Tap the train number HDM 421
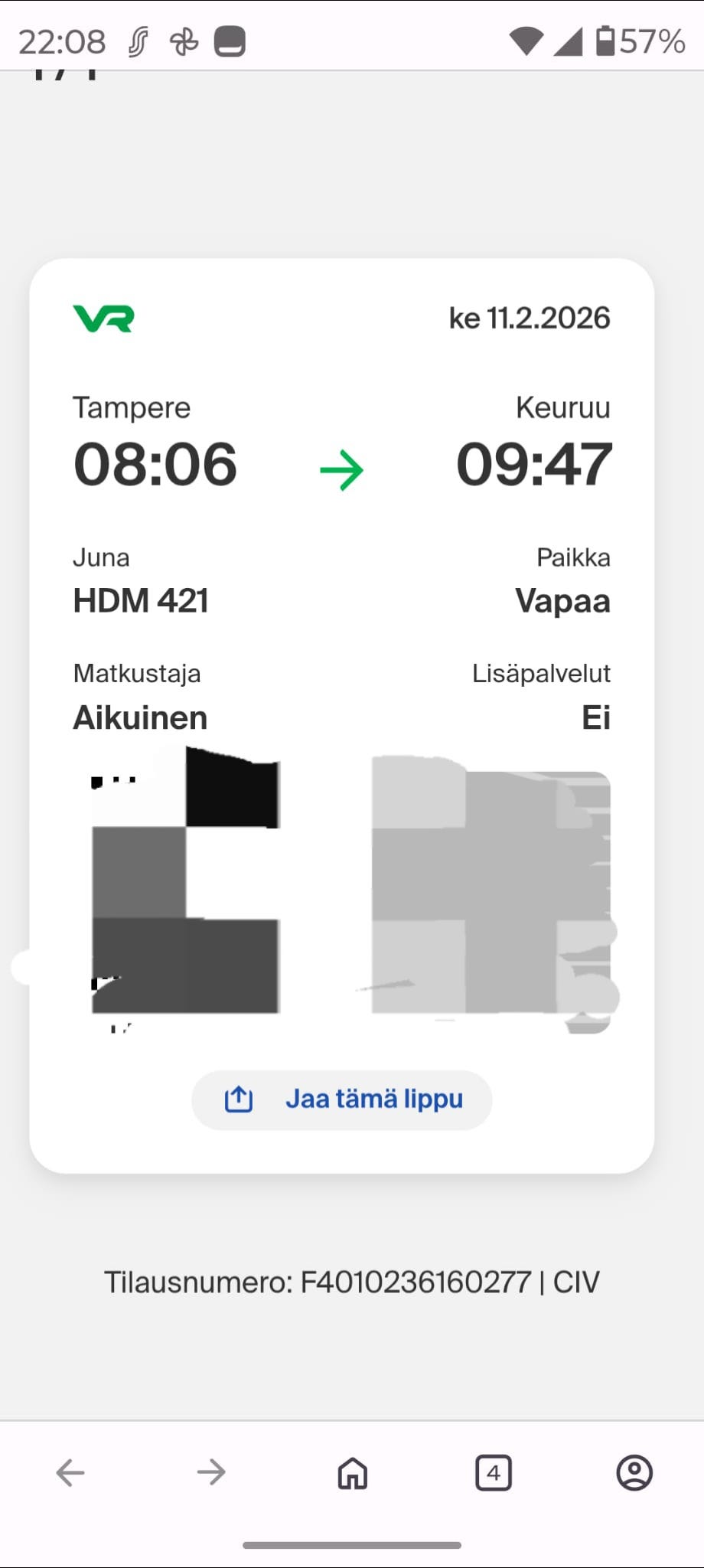This screenshot has height=1568, width=704. tap(141, 601)
